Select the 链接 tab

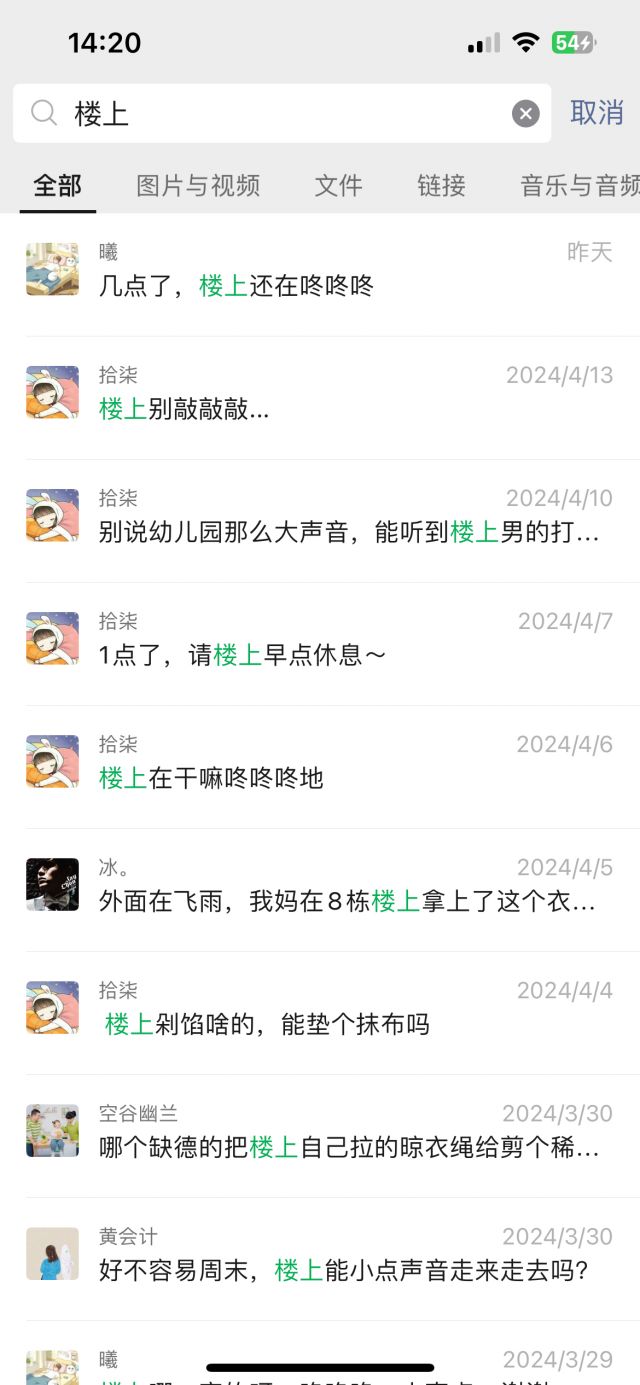[x=441, y=185]
